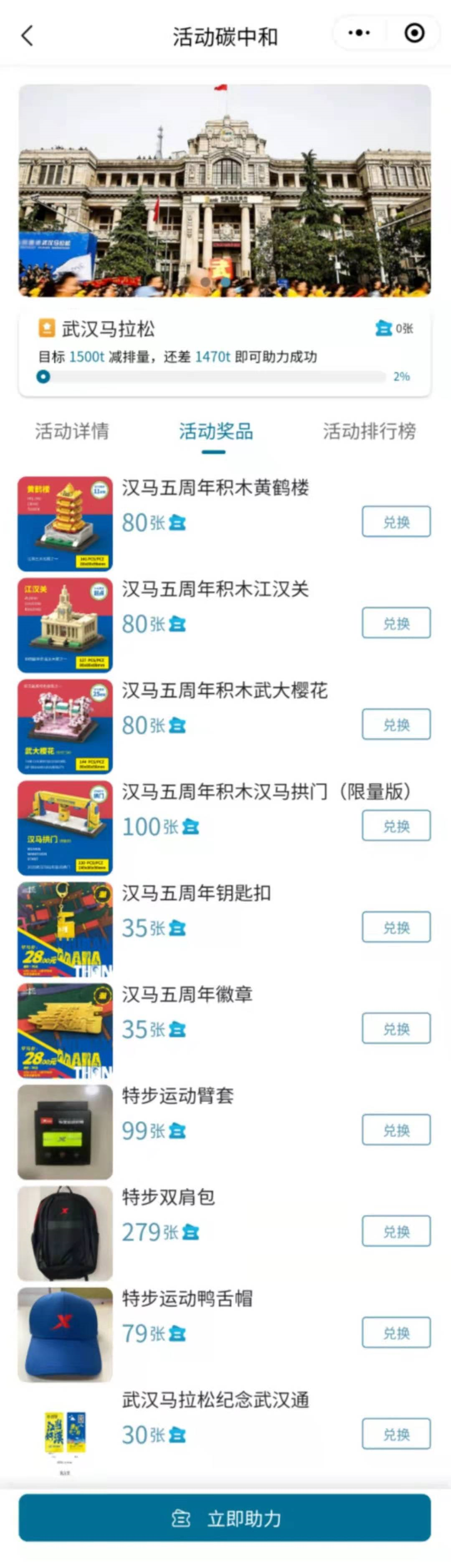Switch to the 活动详情 tab
Screen dimensions: 451x1568
coord(72,431)
